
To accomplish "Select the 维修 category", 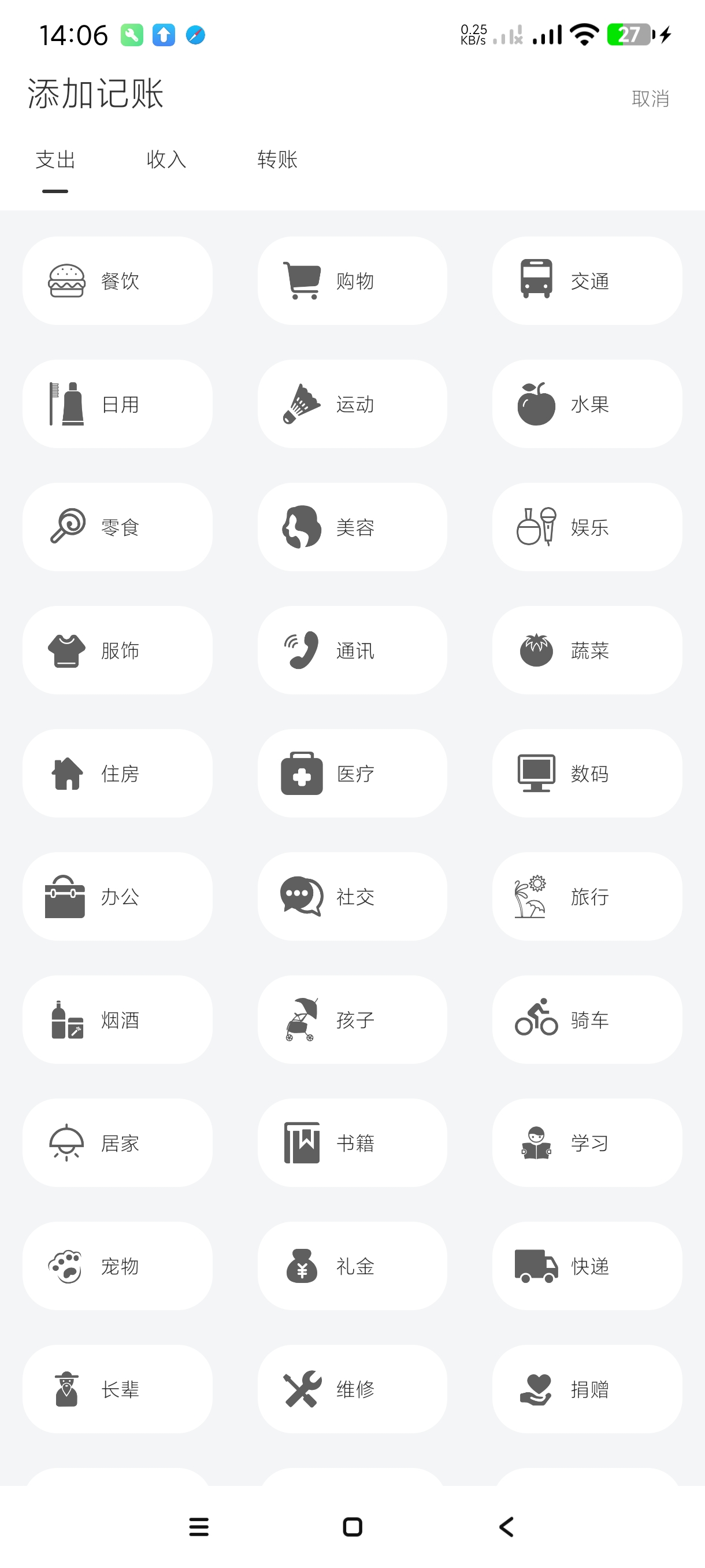I will click(x=352, y=1389).
